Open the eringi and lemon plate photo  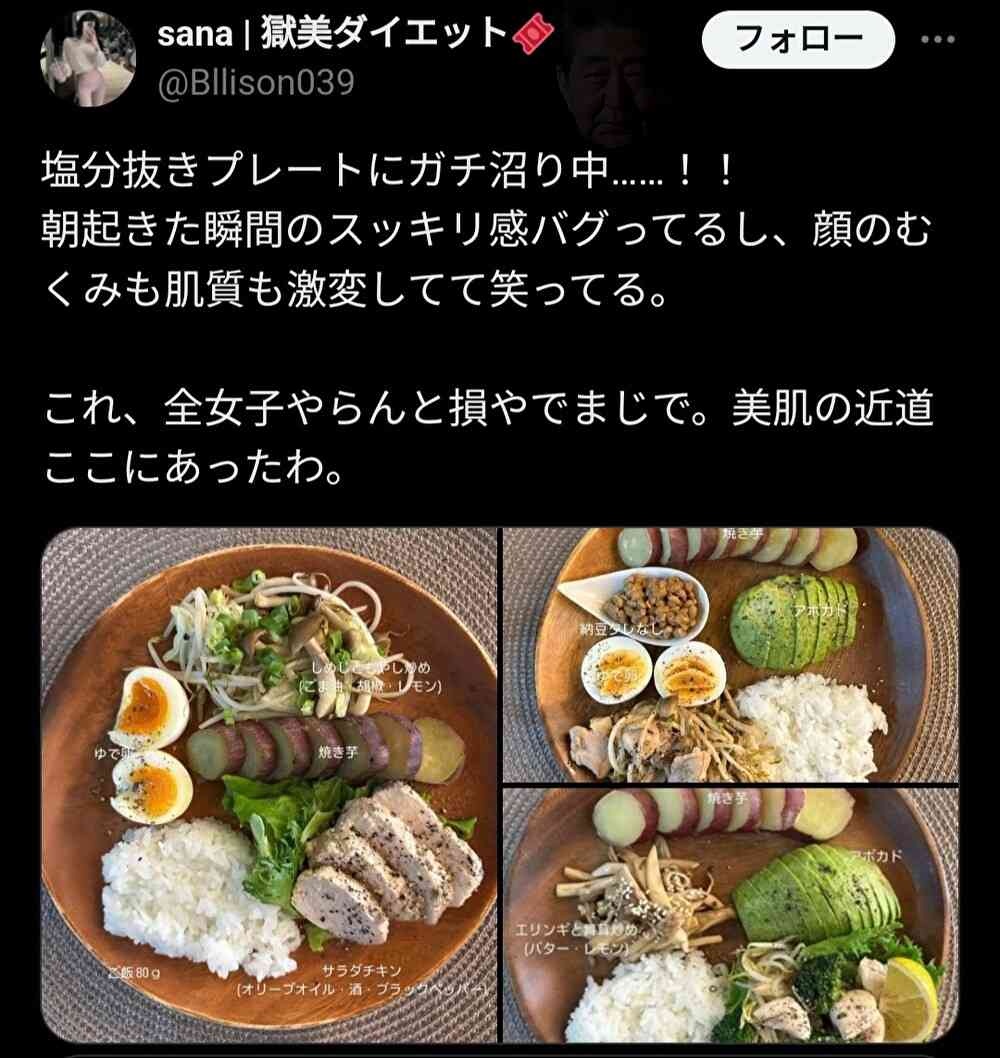[x=731, y=915]
